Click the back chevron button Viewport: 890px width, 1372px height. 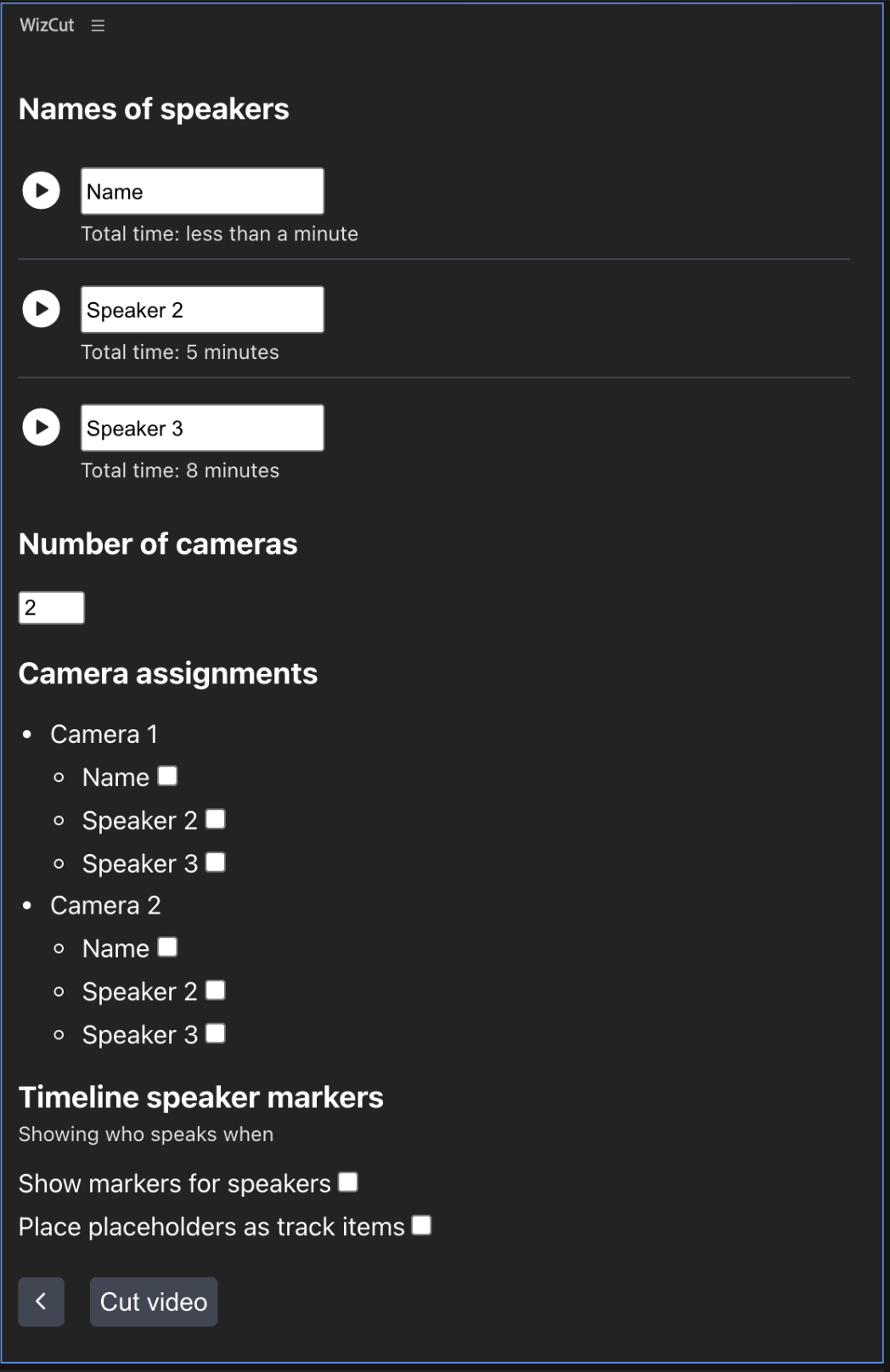(41, 1302)
